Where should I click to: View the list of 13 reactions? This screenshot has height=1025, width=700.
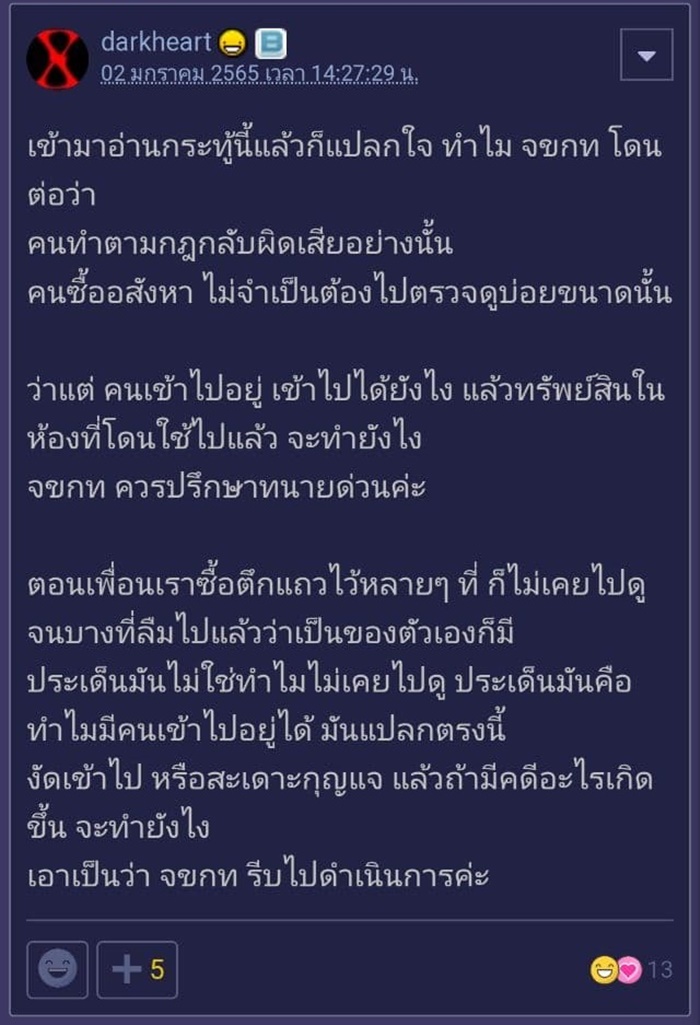(x=632, y=970)
